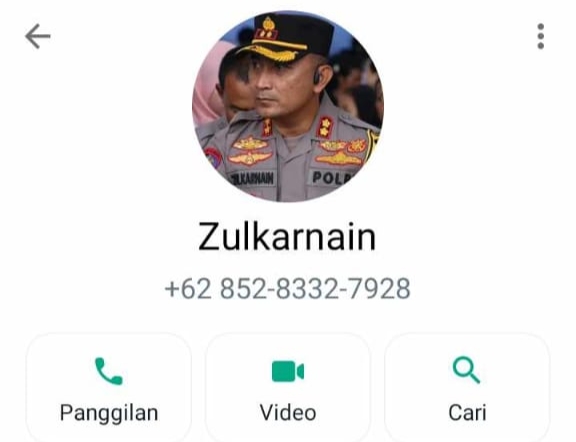Start a video call with Zulkarnain

click(x=288, y=388)
